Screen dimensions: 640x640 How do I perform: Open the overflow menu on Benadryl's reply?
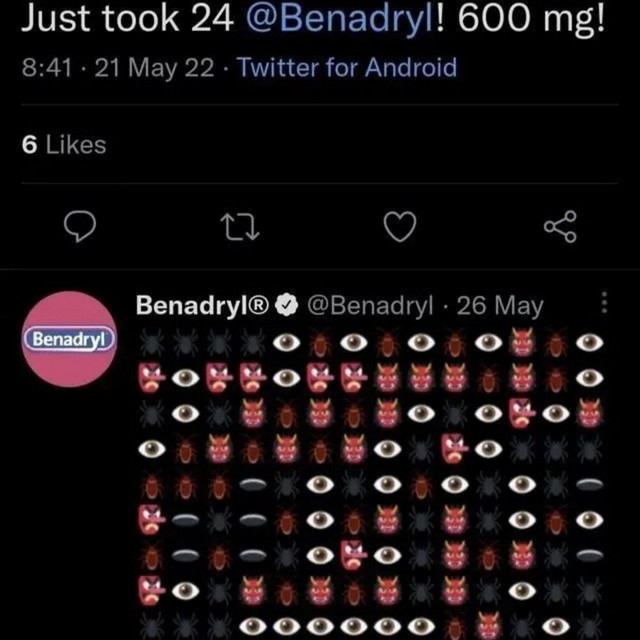coord(603,304)
